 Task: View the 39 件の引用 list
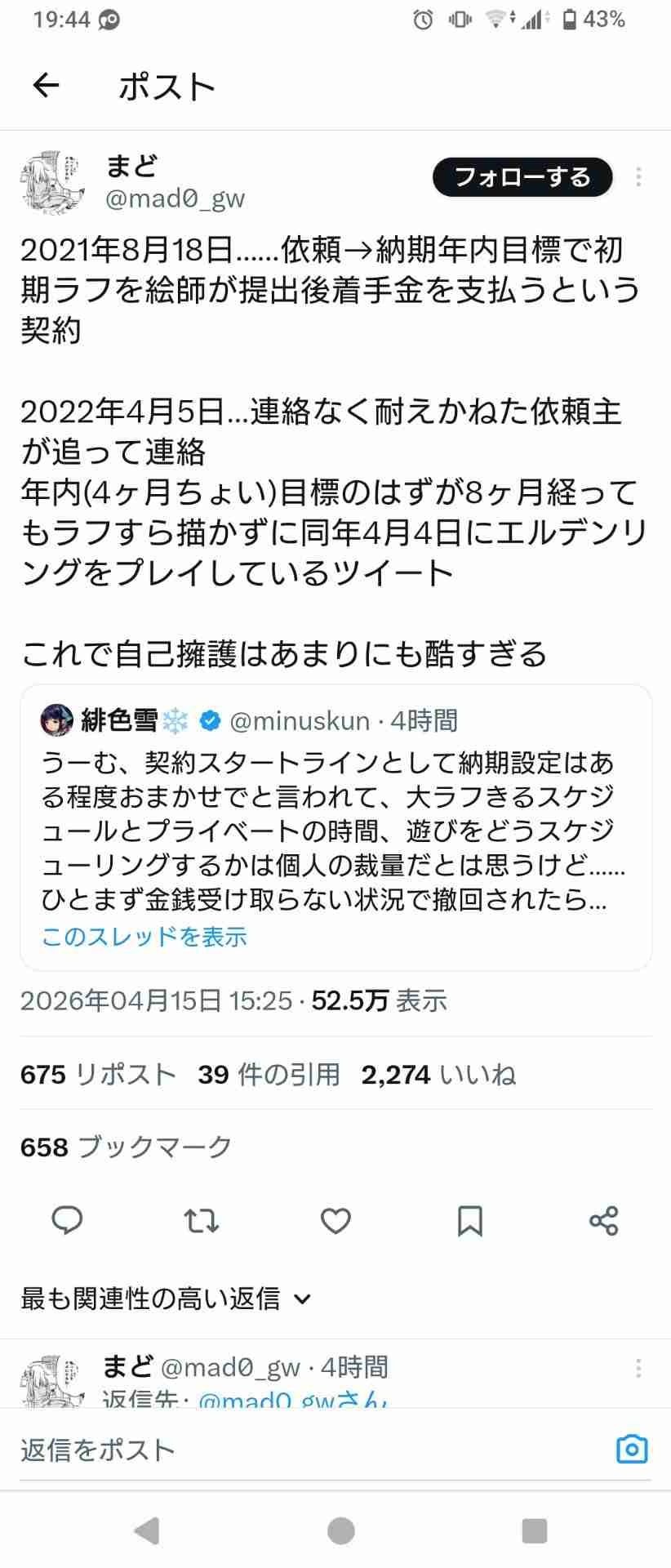[x=269, y=1074]
